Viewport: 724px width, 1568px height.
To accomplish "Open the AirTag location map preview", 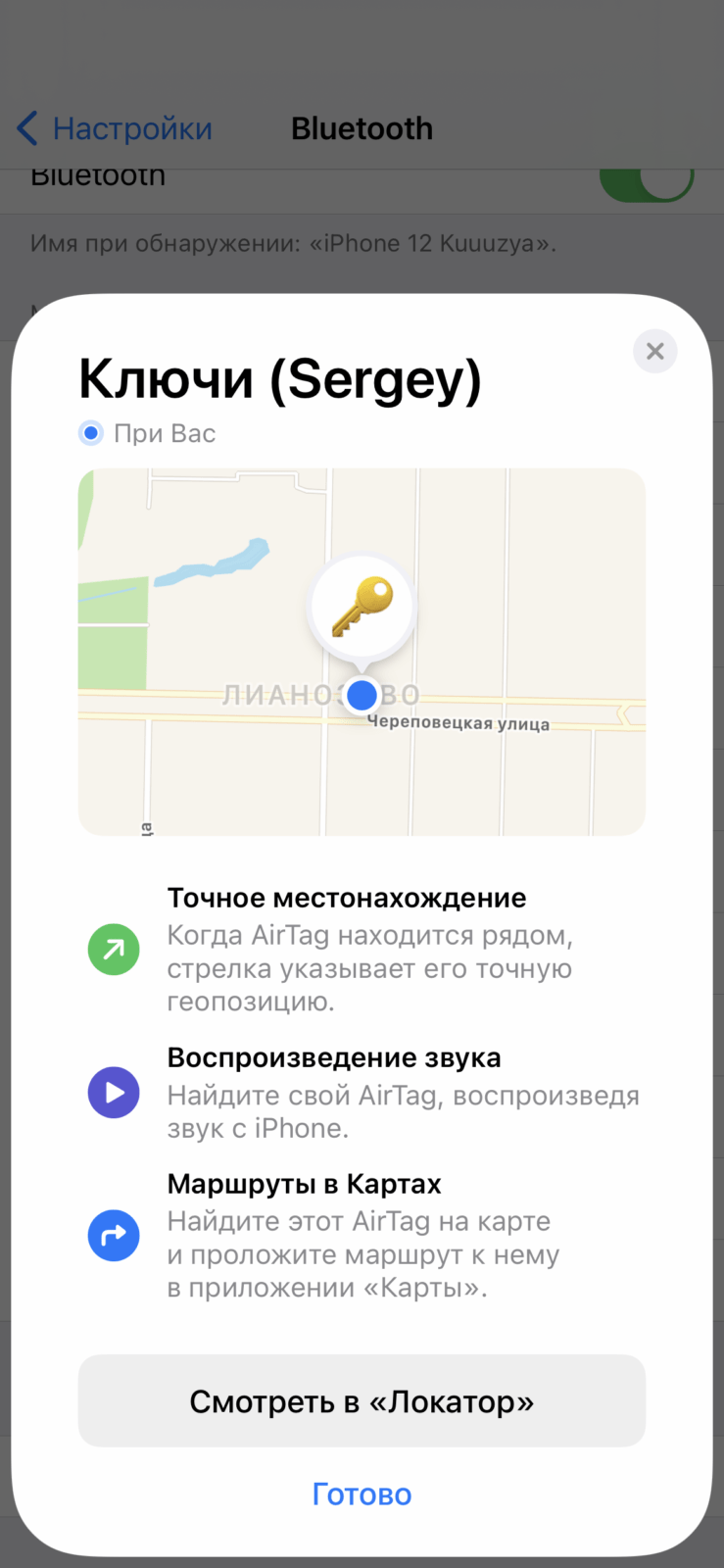I will click(362, 652).
